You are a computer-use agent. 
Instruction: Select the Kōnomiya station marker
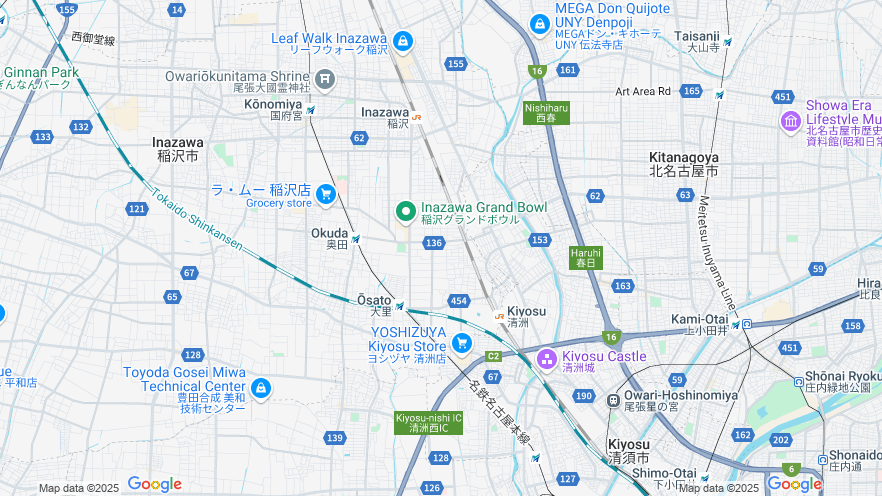(311, 110)
